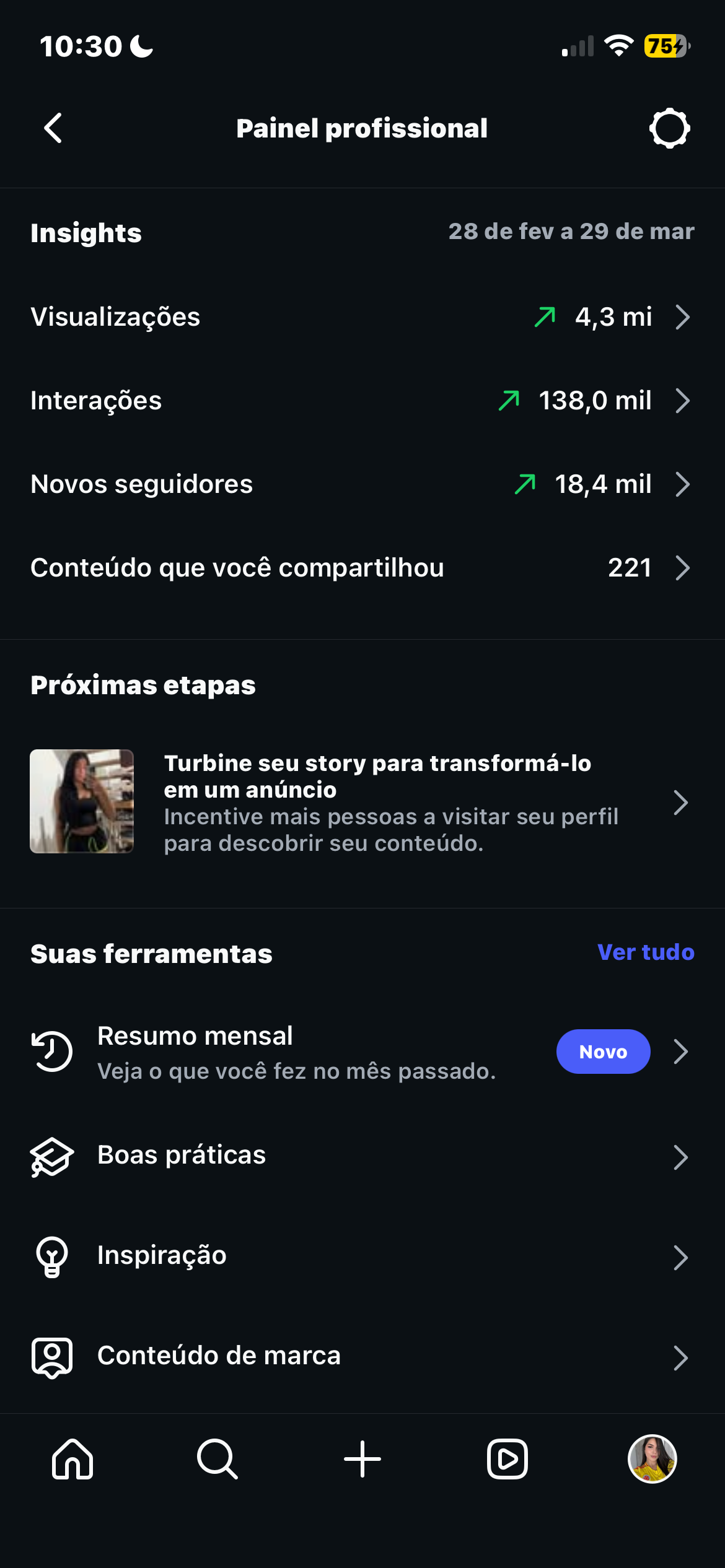The image size is (725, 1568).
Task: Open Conteúdo de marca
Action: (362, 1356)
